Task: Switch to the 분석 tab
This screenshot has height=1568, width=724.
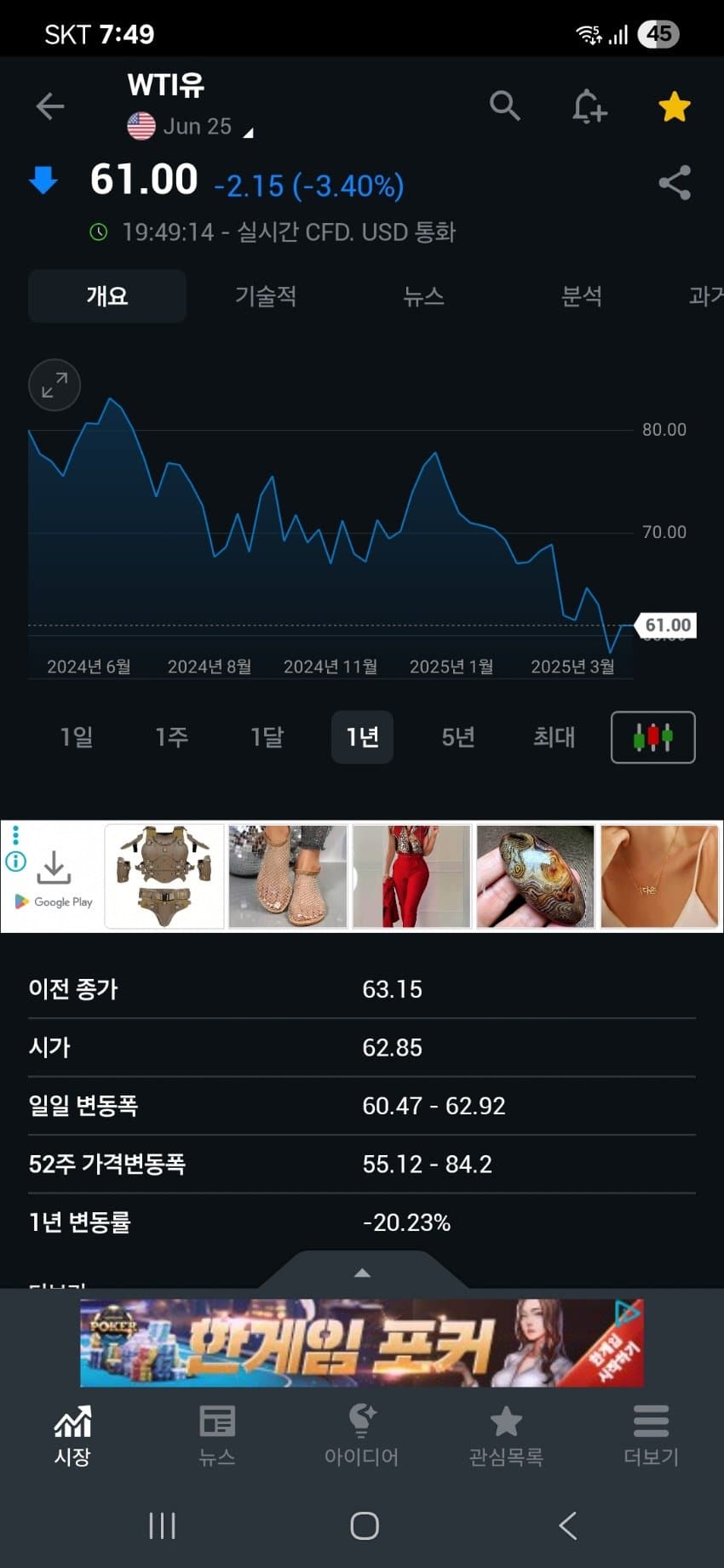Action: [x=582, y=296]
